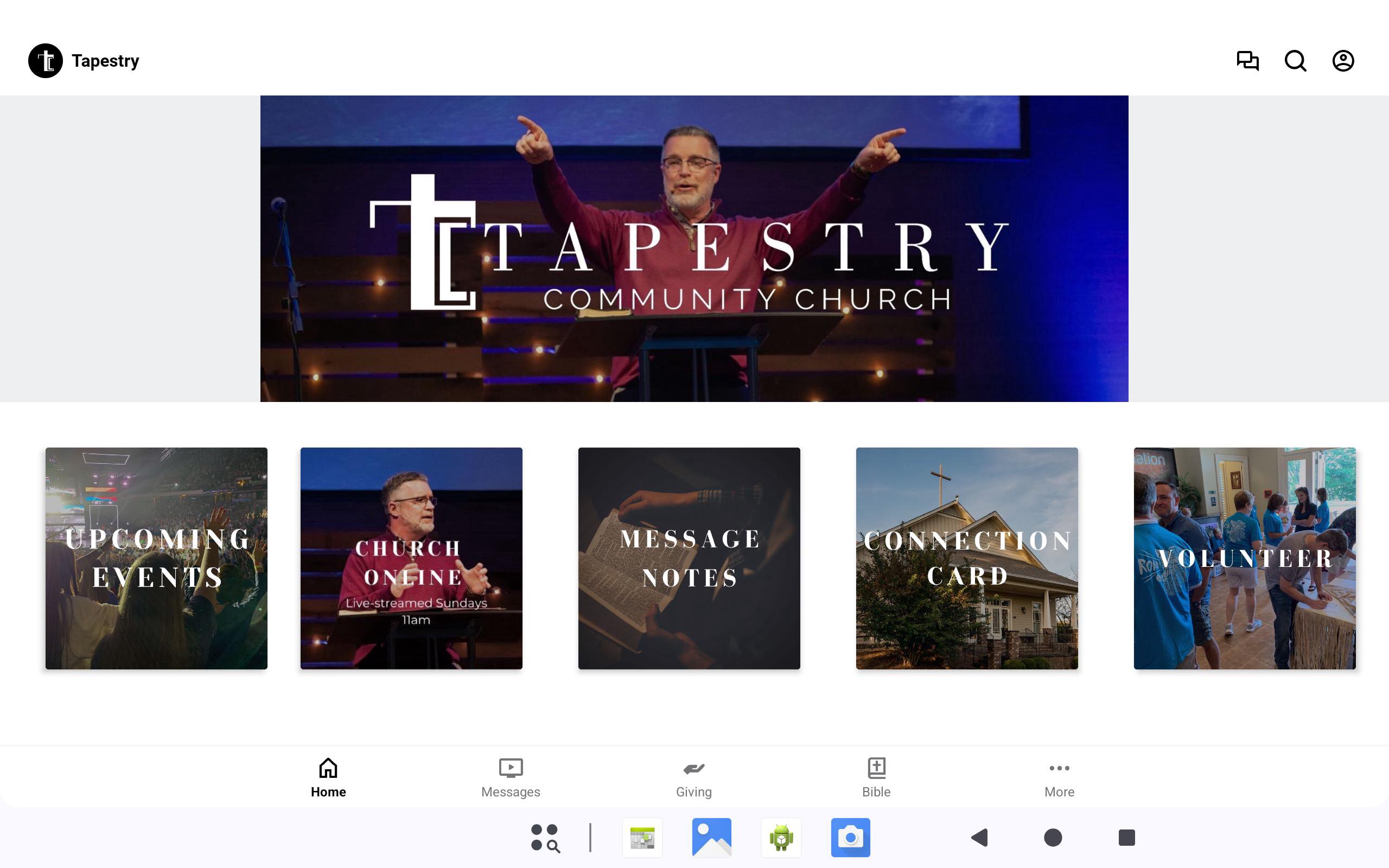
Task: Open the account profile icon
Action: pos(1342,61)
